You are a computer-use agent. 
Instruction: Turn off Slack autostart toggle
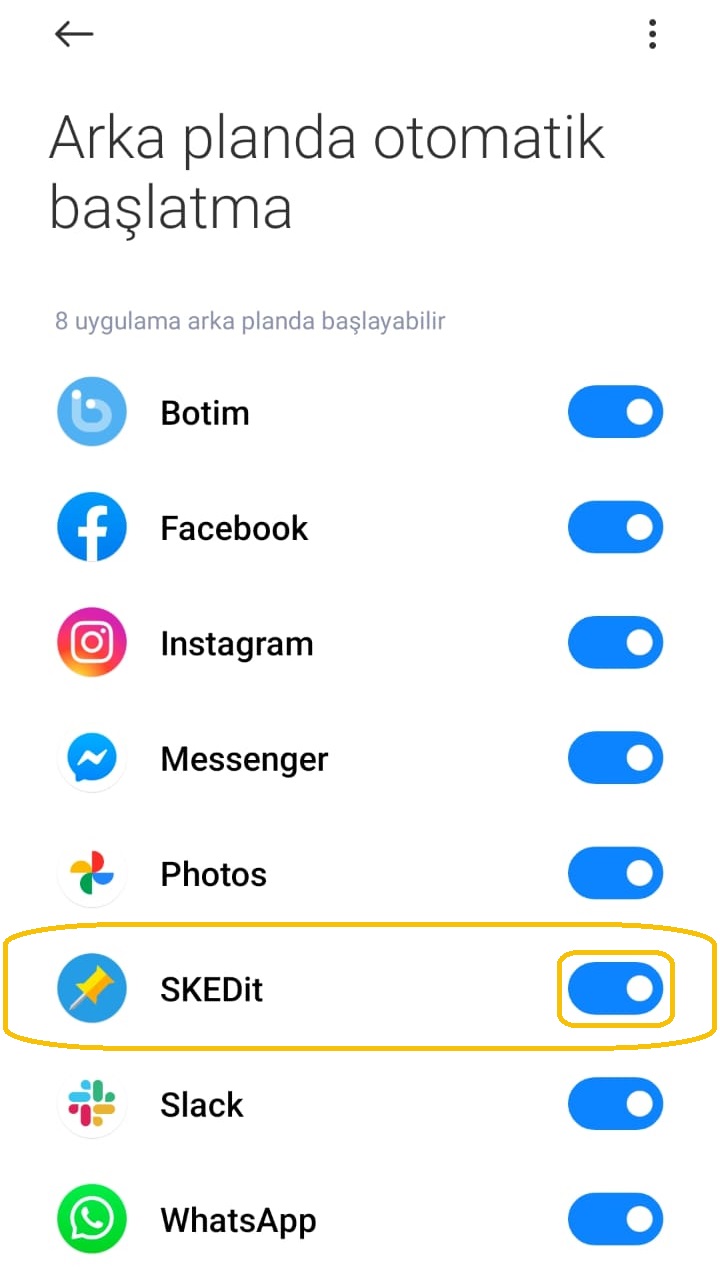[x=615, y=1104]
